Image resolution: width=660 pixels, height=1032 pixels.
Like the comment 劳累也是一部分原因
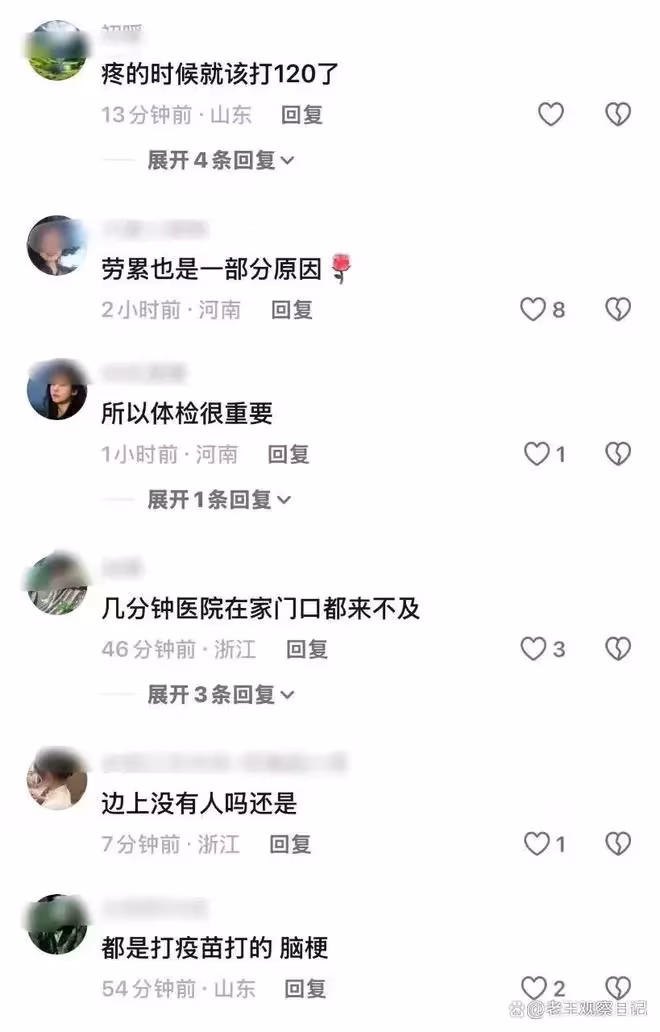(x=533, y=310)
